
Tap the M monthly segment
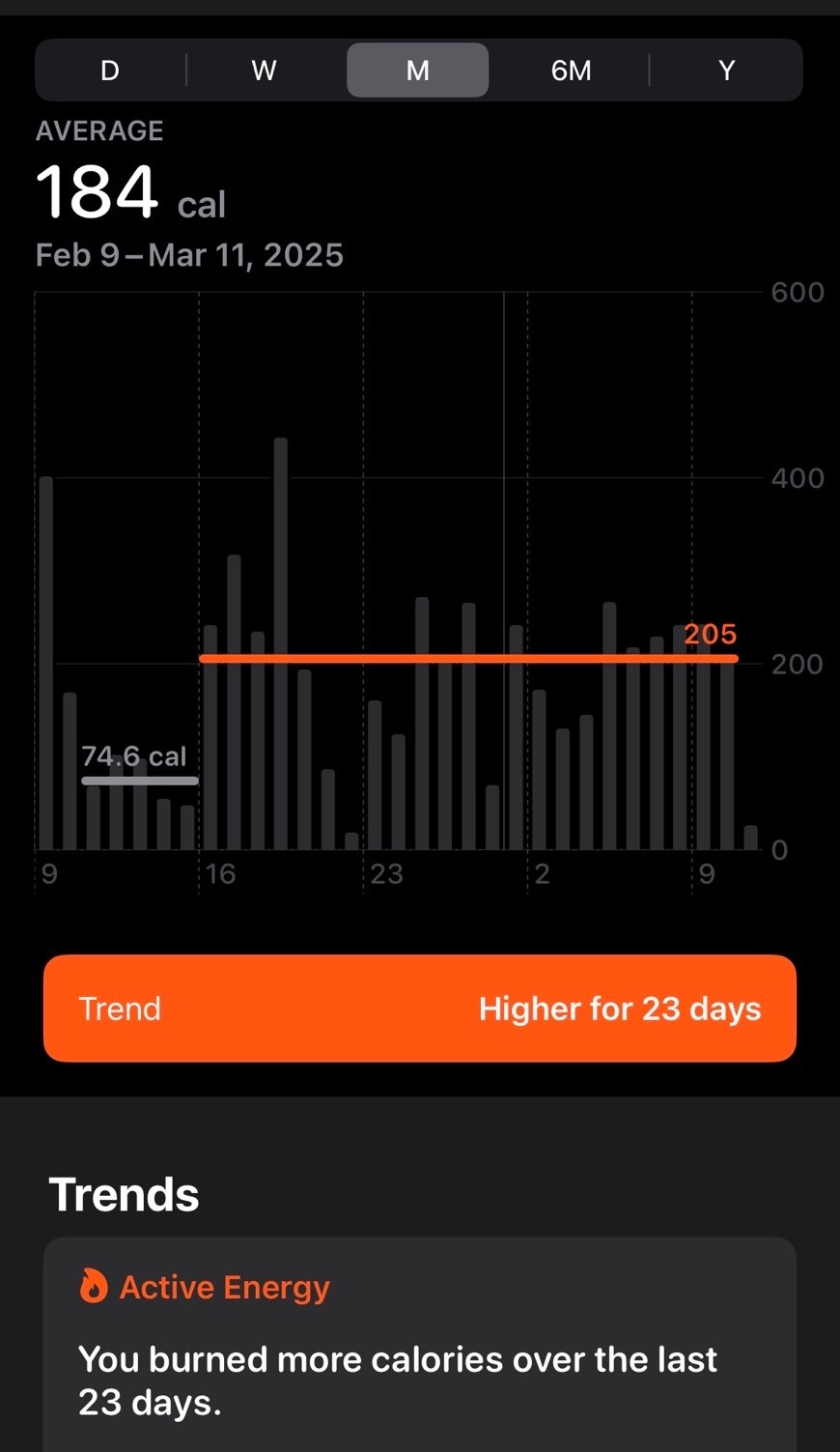(x=418, y=71)
